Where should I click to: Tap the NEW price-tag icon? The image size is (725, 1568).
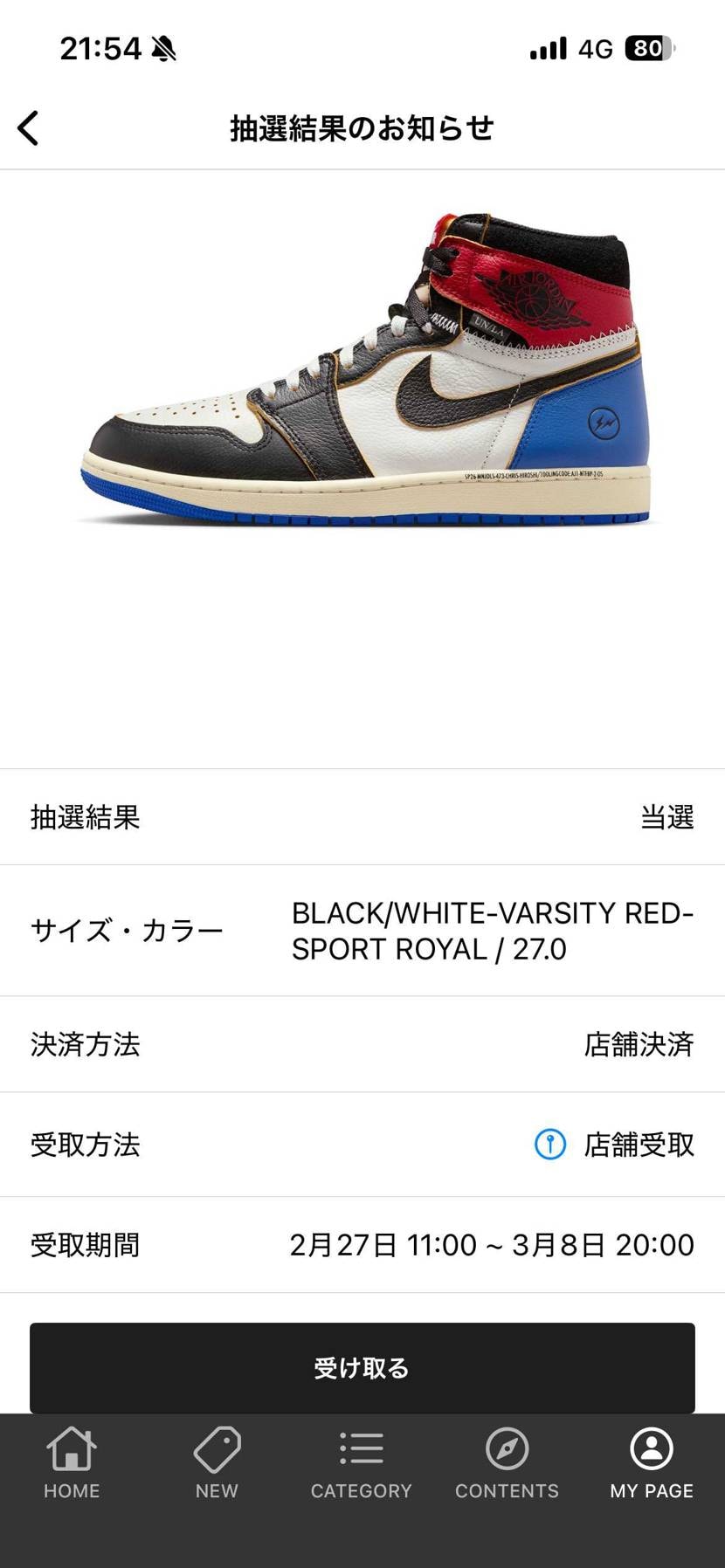[x=216, y=1447]
